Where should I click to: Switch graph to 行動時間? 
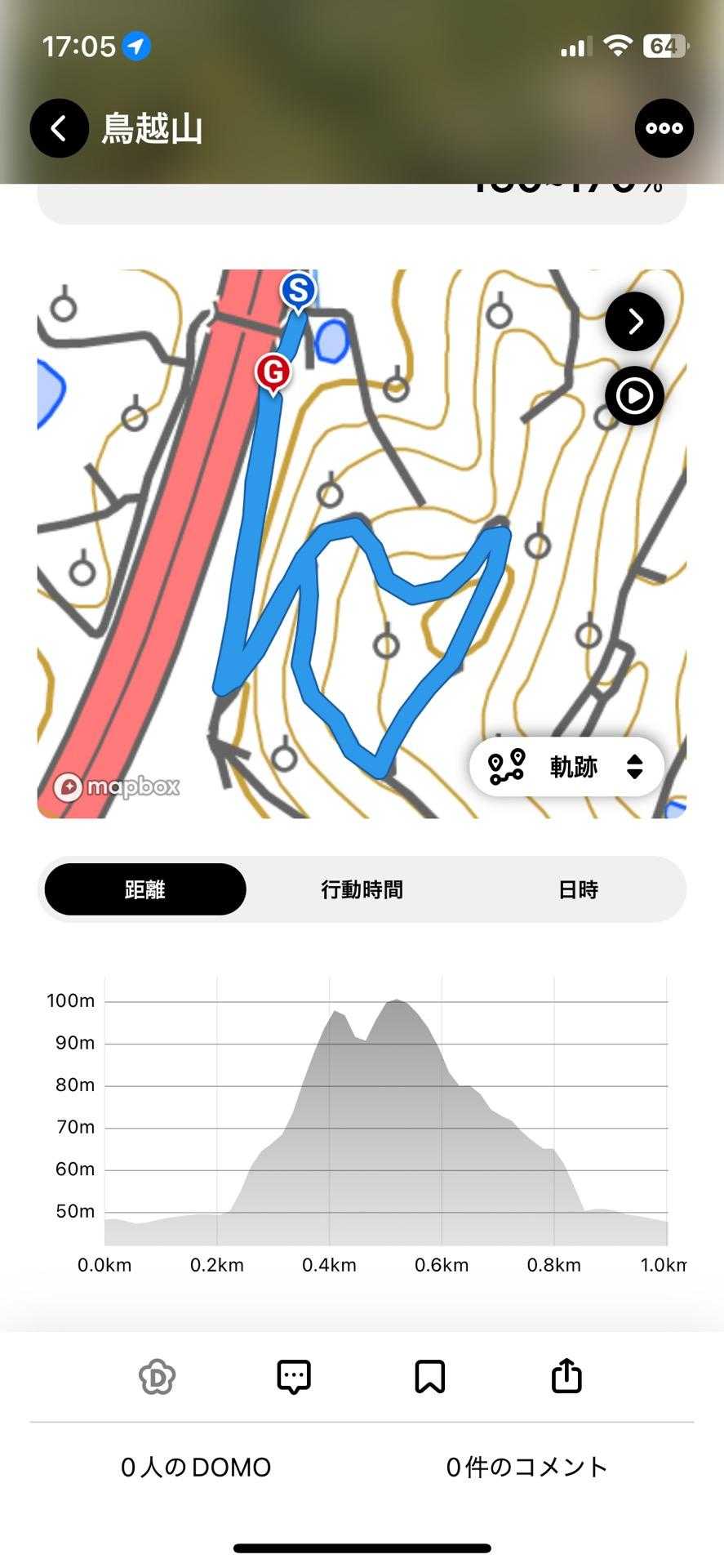tap(362, 889)
